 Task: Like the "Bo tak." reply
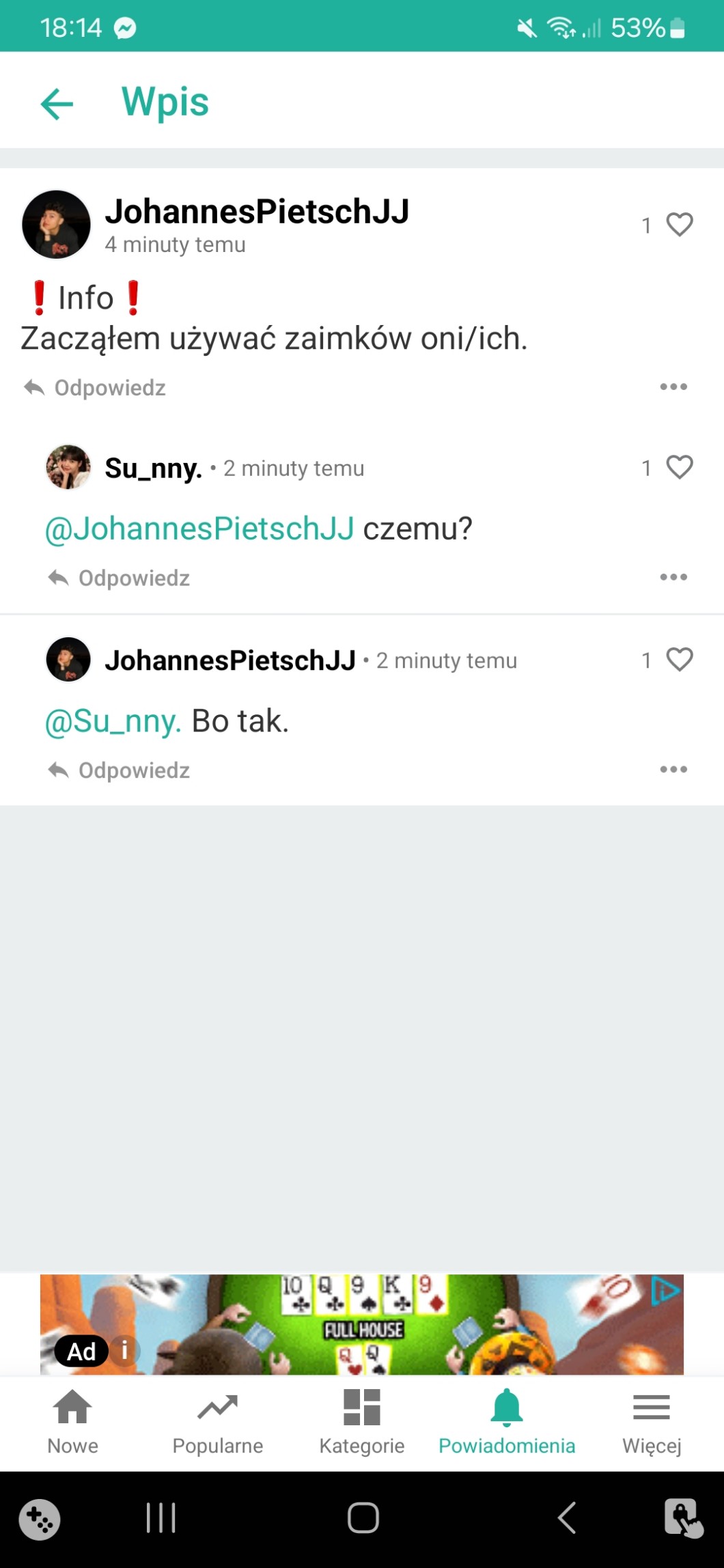679,660
